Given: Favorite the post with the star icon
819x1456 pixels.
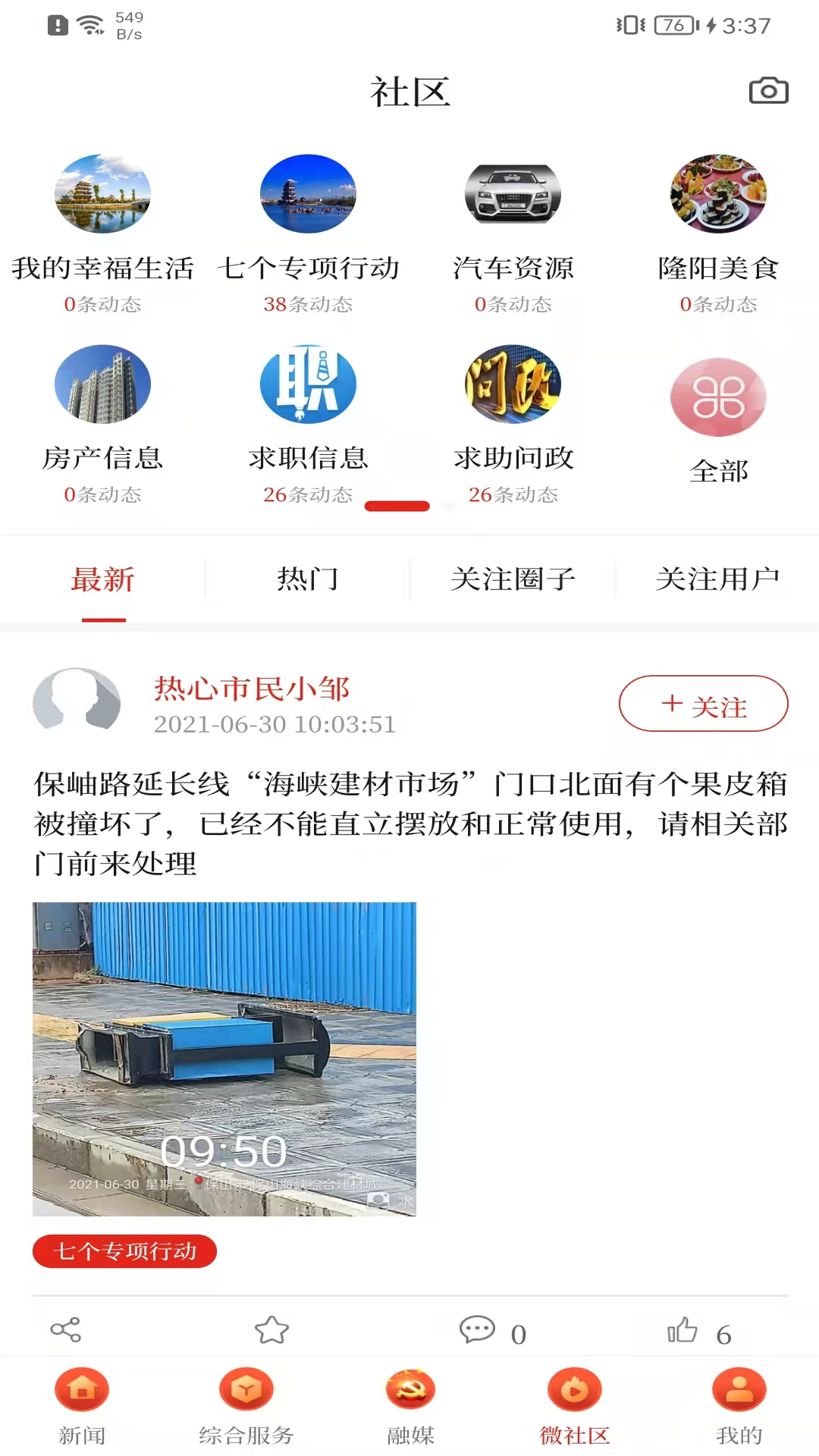Looking at the screenshot, I should (271, 1329).
